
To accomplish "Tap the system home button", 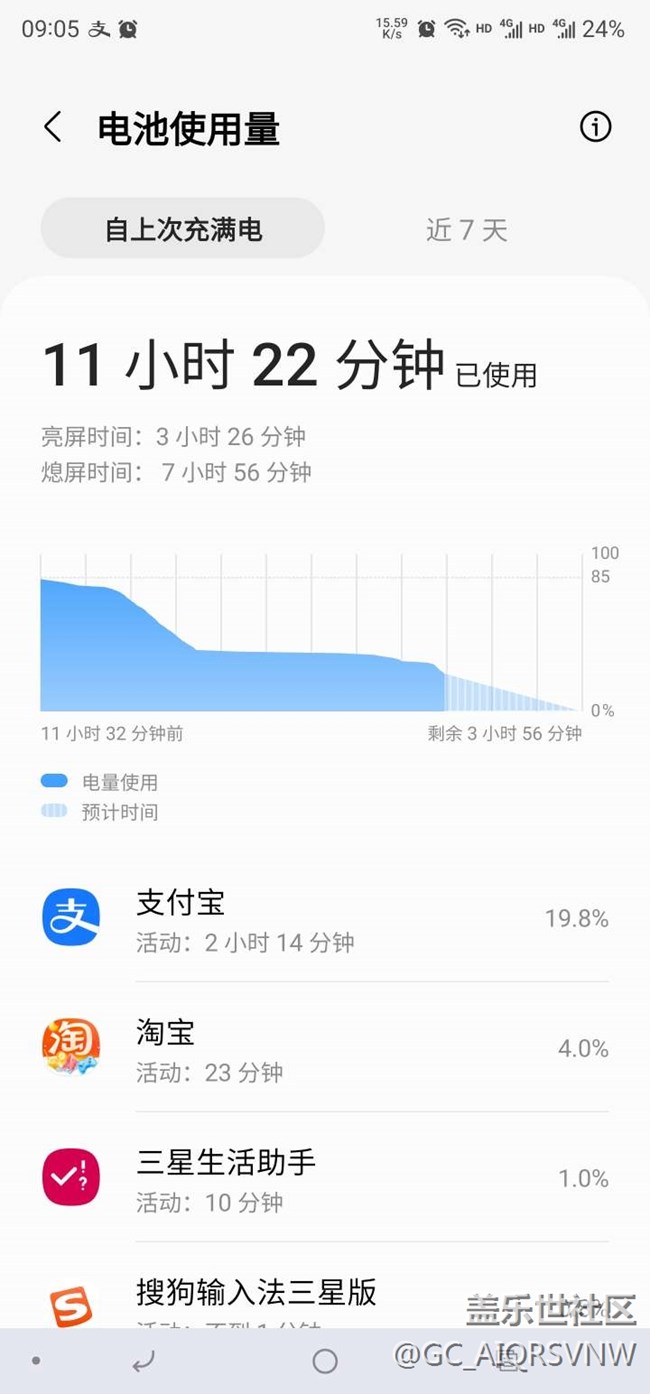I will (325, 1361).
